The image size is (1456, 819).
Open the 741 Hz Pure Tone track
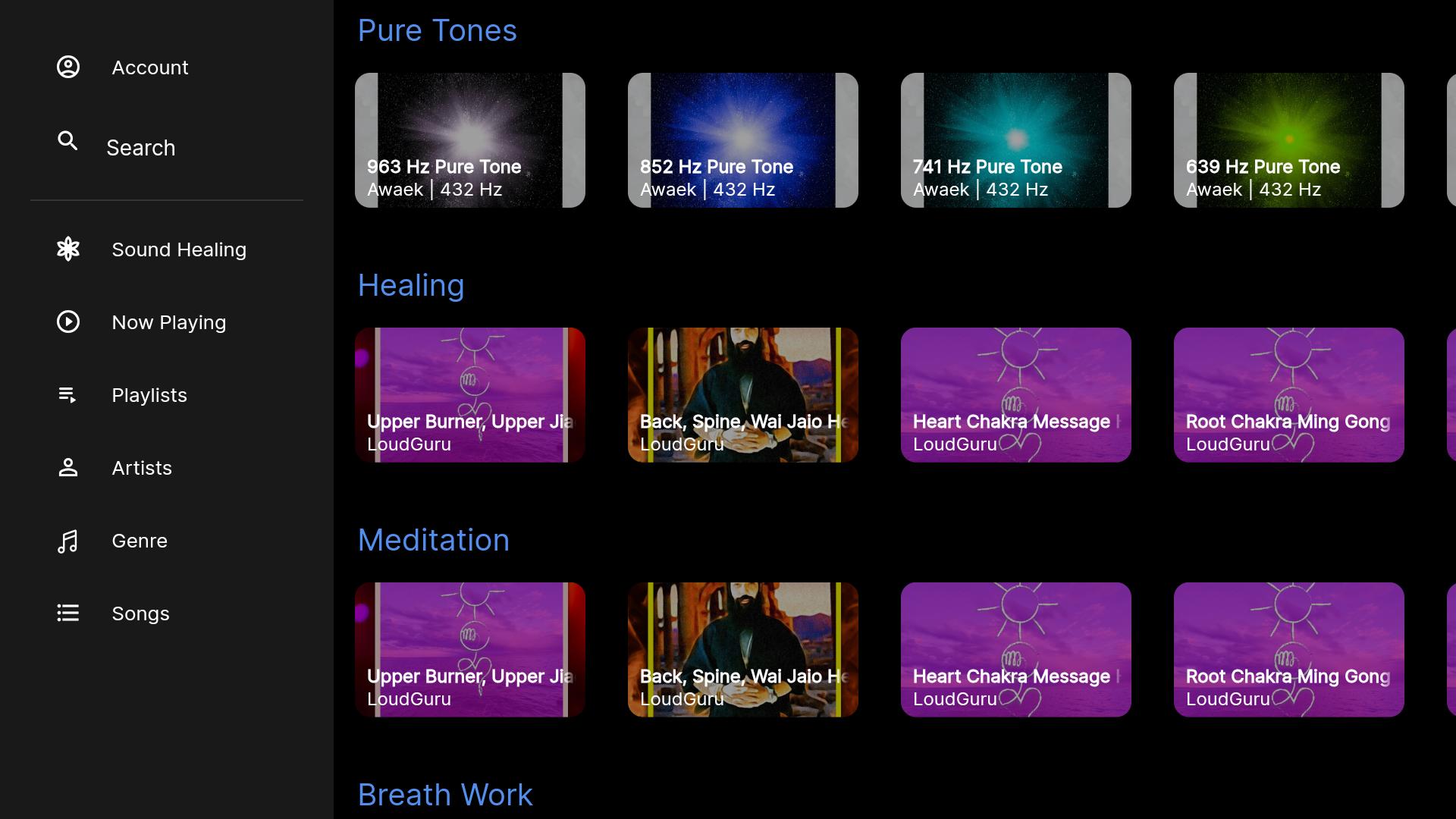[x=1016, y=140]
